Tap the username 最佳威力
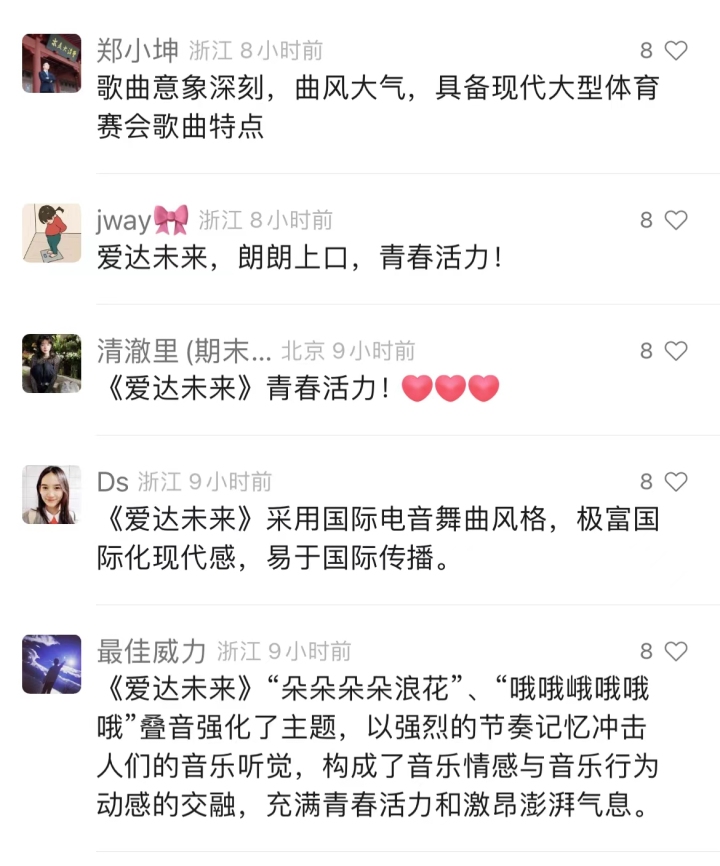Screen dimensions: 720x866 (151, 652)
